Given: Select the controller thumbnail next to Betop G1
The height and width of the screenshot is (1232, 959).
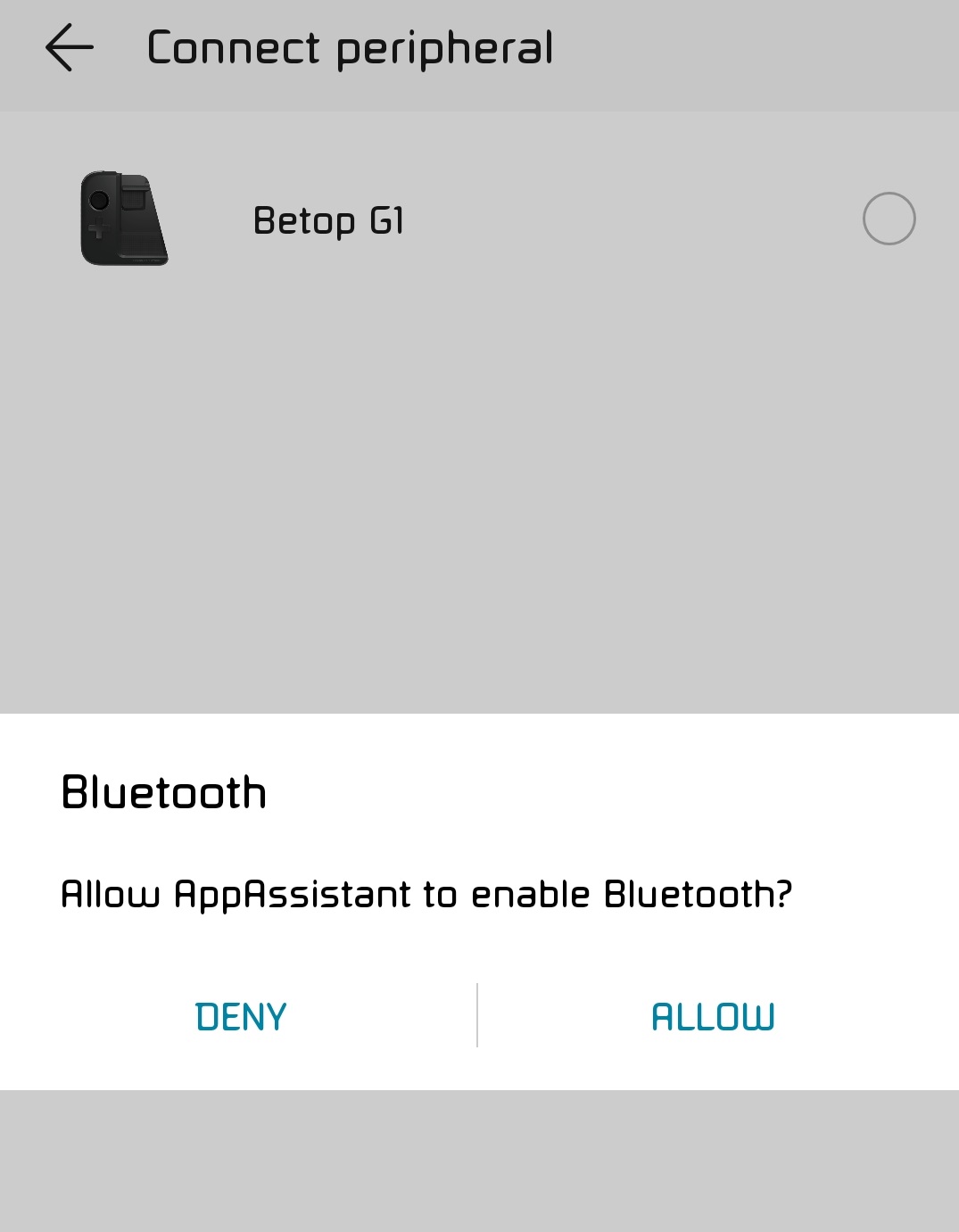Looking at the screenshot, I should 126,218.
